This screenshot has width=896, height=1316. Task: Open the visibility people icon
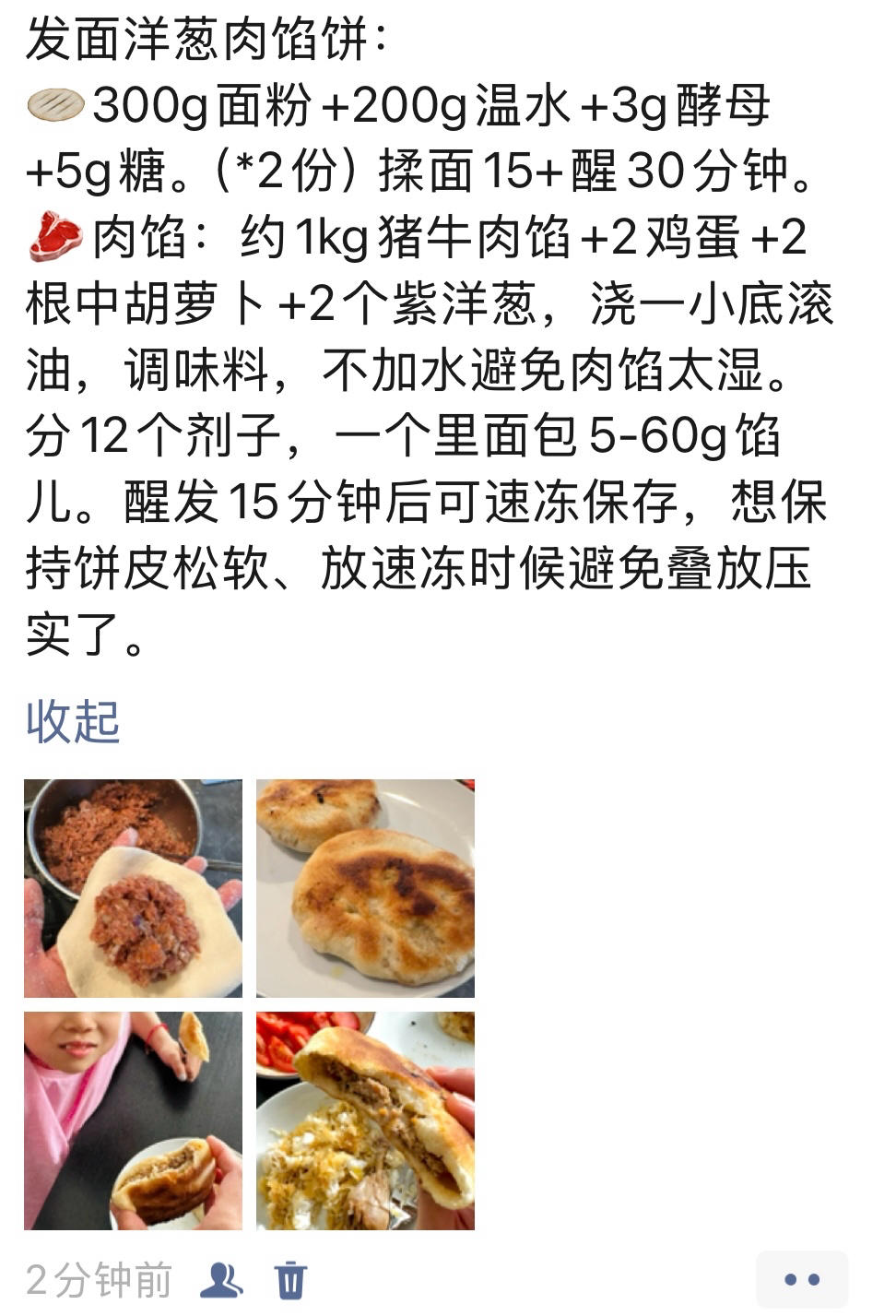(221, 1280)
